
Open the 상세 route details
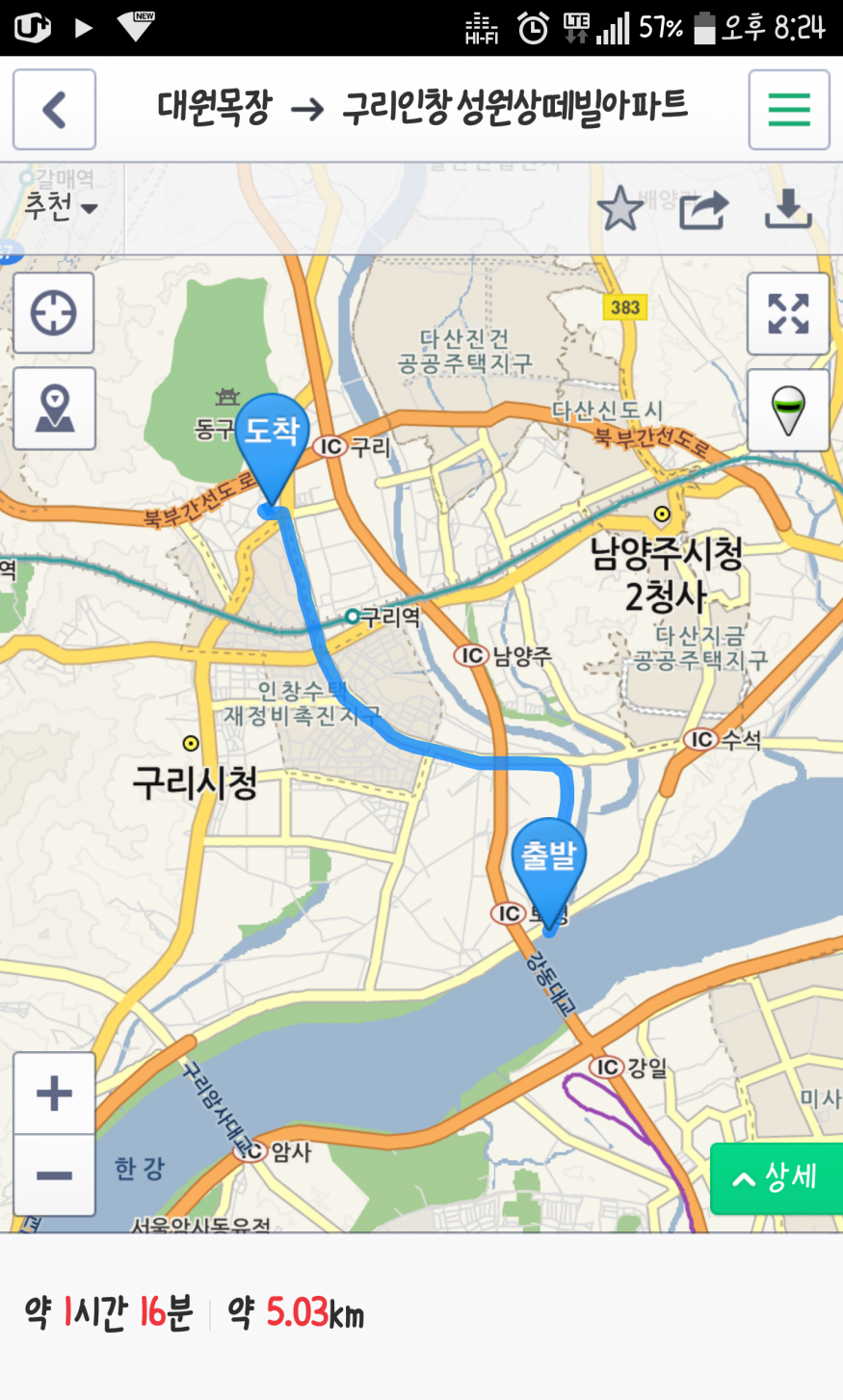777,1177
